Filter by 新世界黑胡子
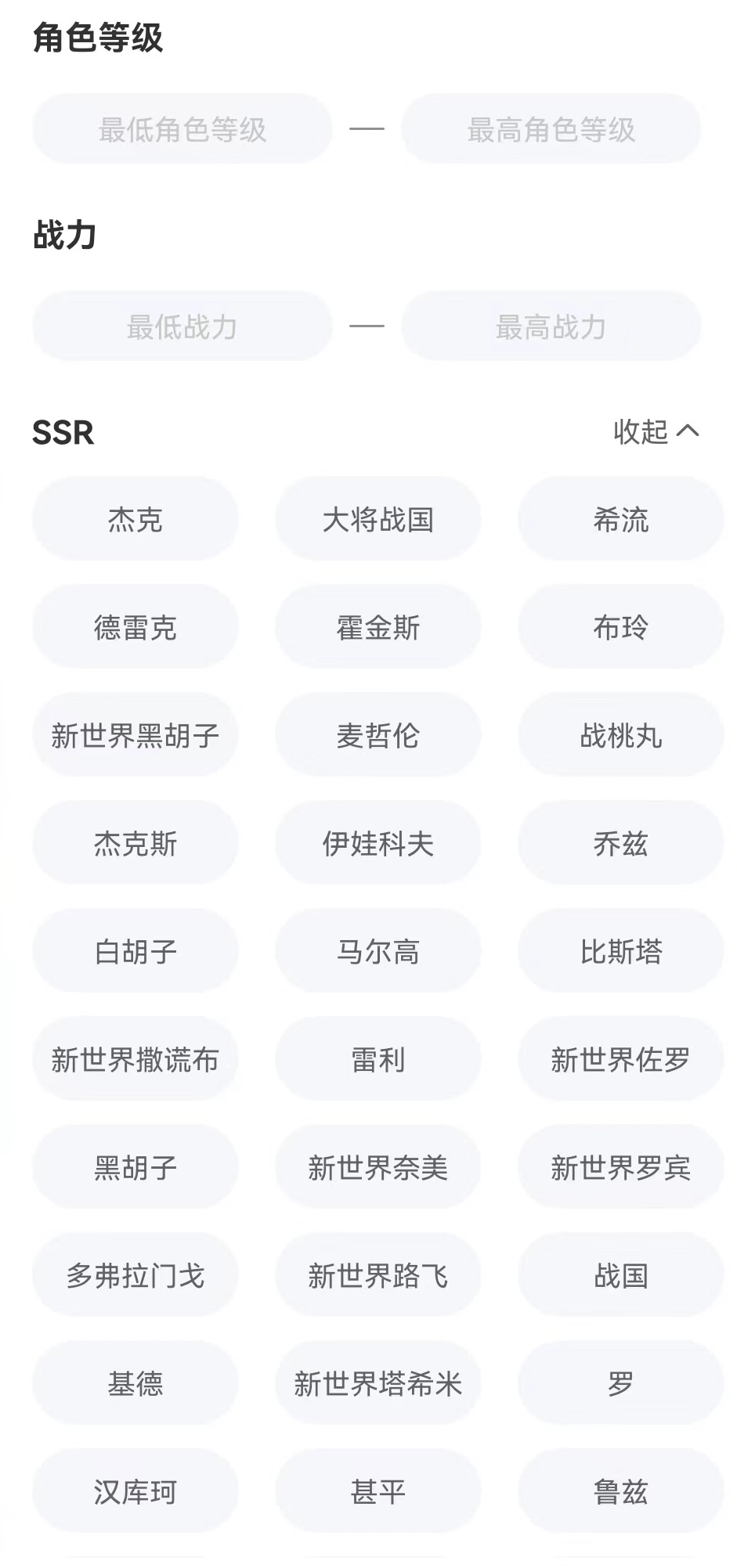 coord(135,735)
